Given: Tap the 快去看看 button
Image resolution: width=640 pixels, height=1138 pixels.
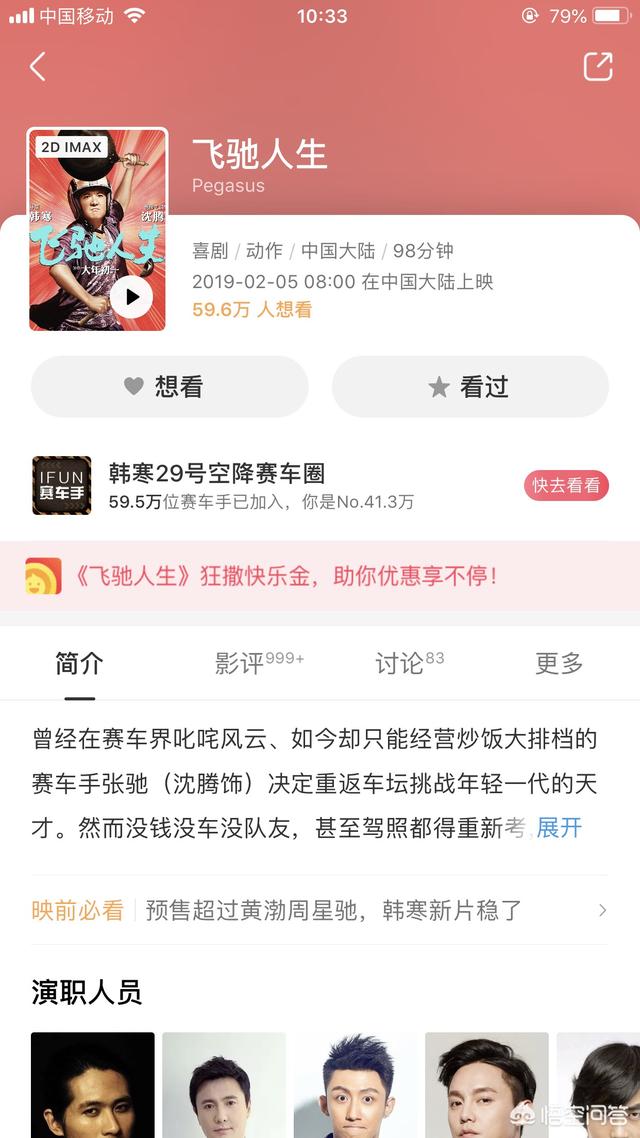Looking at the screenshot, I should click(566, 485).
